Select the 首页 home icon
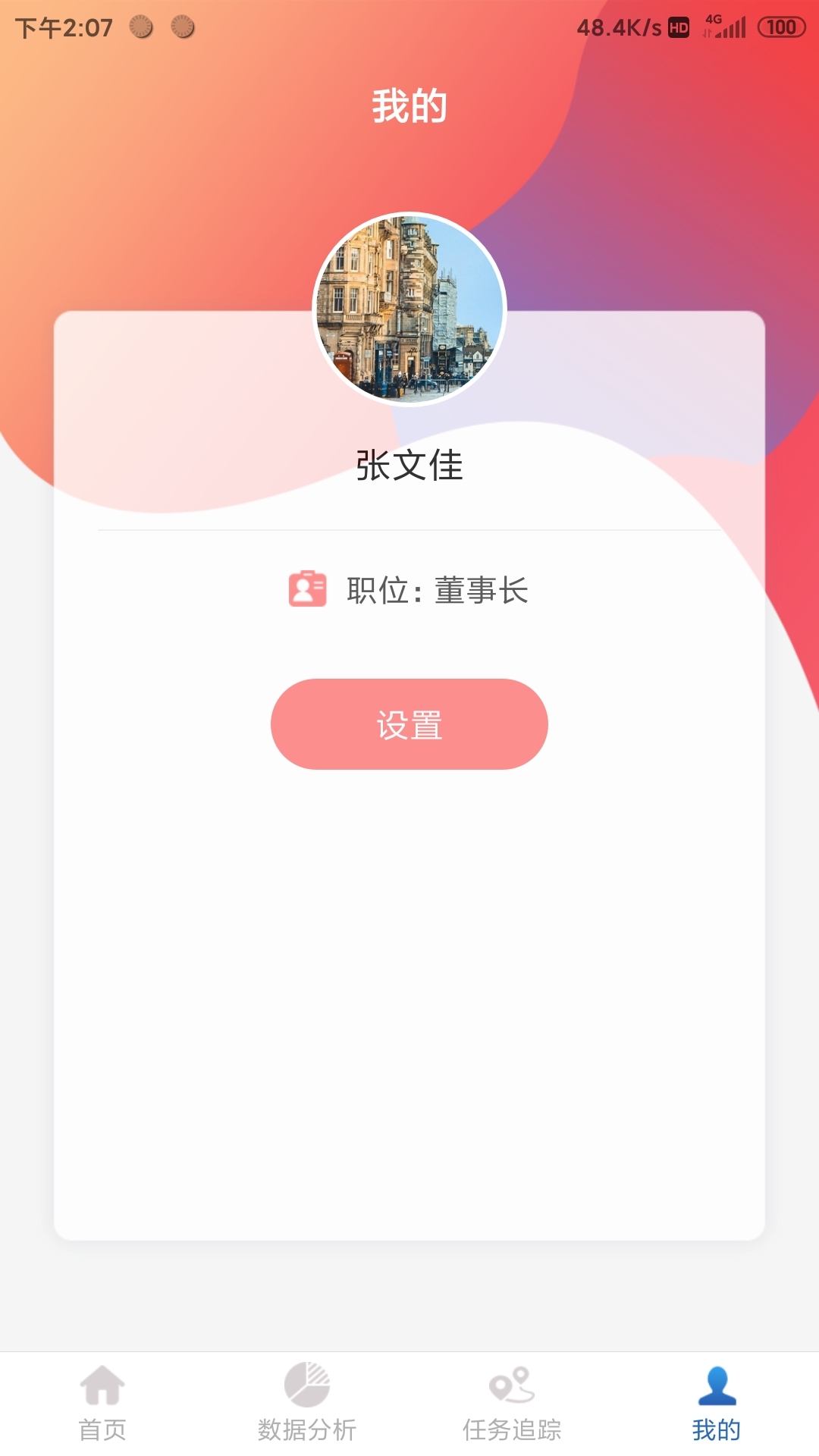 pyautogui.click(x=102, y=1388)
